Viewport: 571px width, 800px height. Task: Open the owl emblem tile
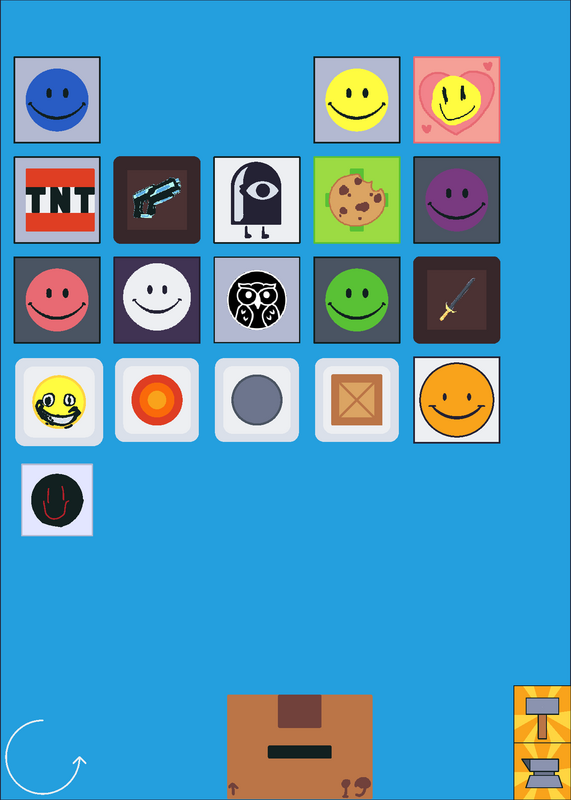point(257,300)
